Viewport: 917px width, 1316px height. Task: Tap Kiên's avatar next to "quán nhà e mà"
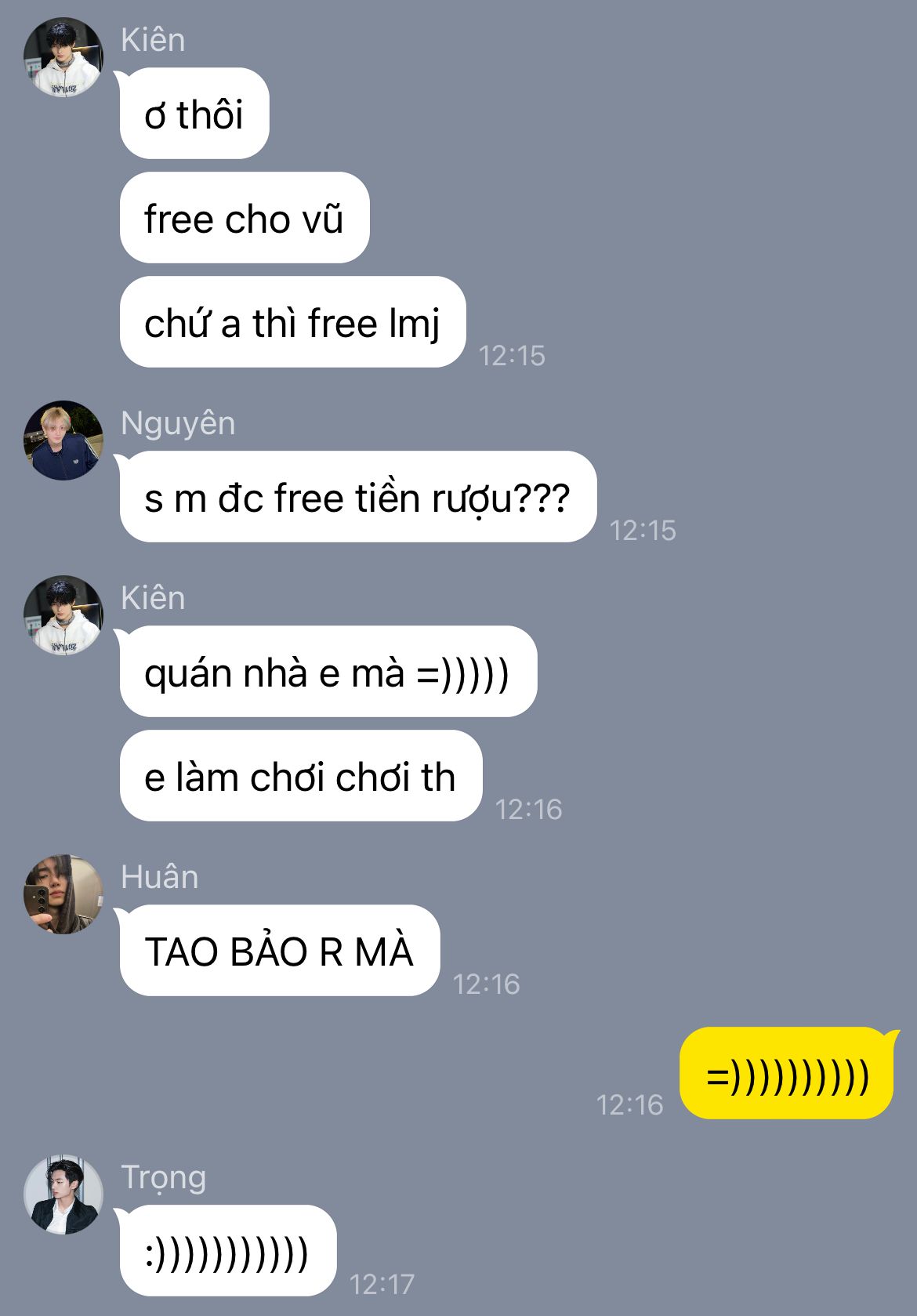pyautogui.click(x=63, y=615)
